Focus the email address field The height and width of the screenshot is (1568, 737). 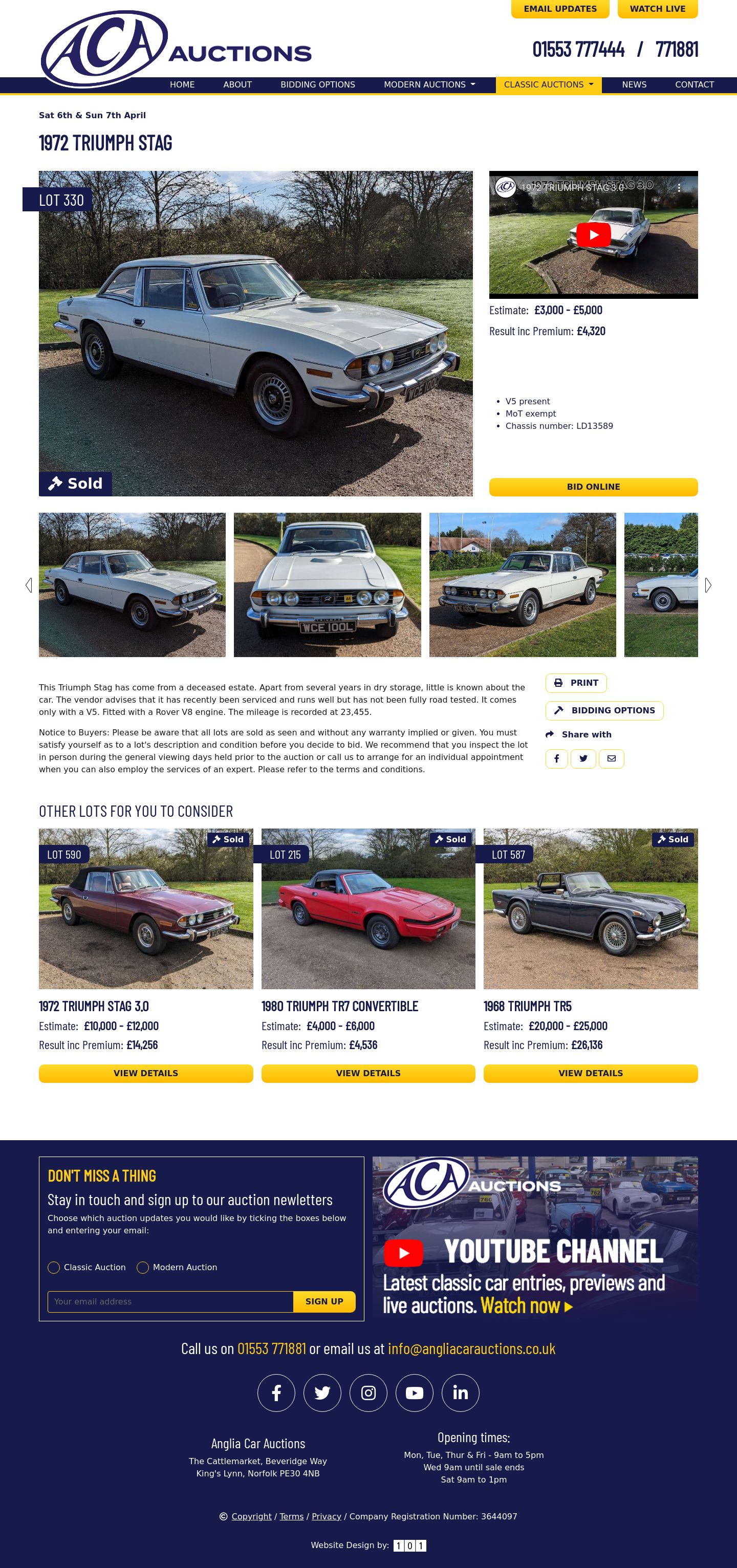point(170,1301)
